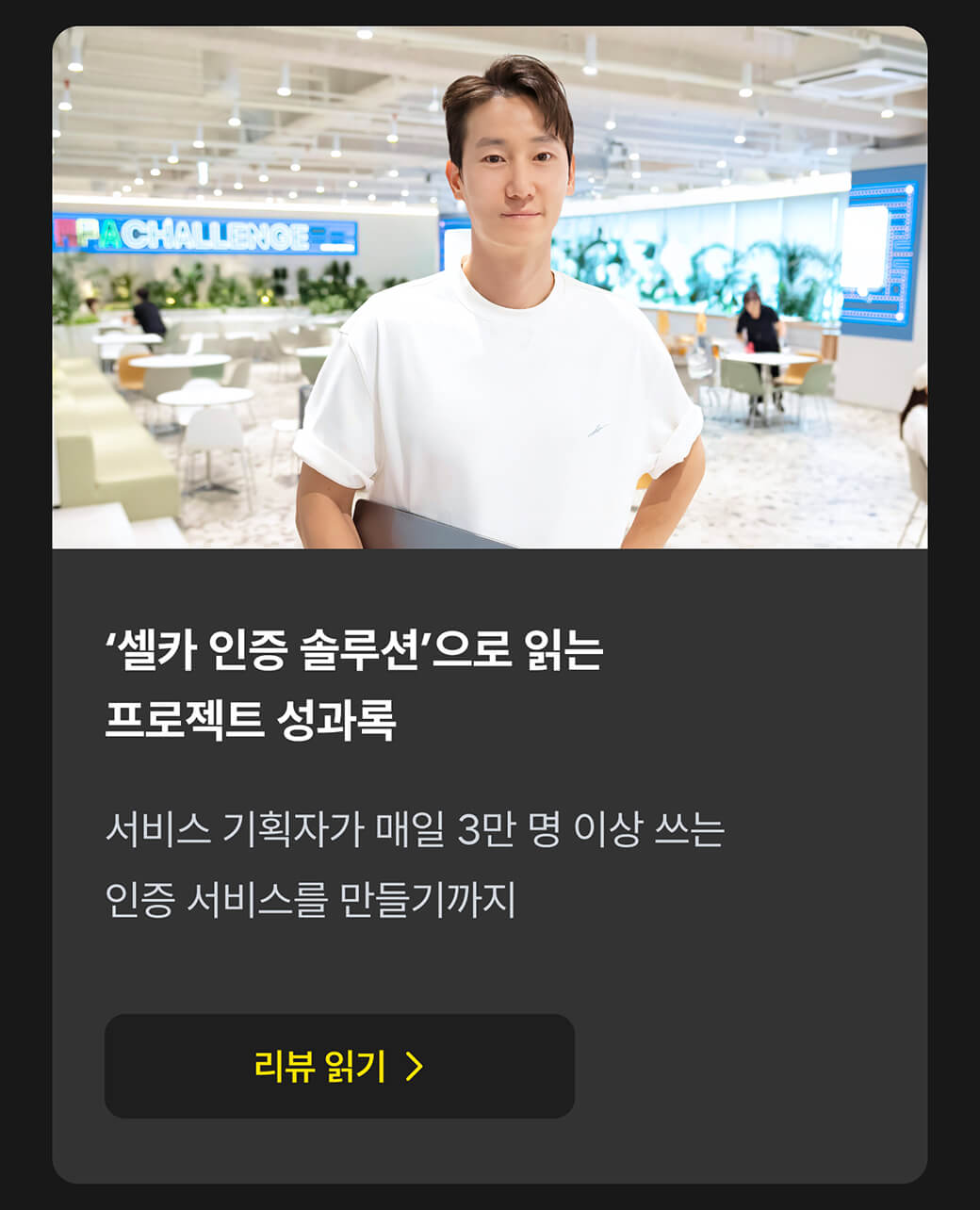Tap the 리뷰 읽기 button
Viewport: 980px width, 1210px height.
pyautogui.click(x=339, y=1067)
